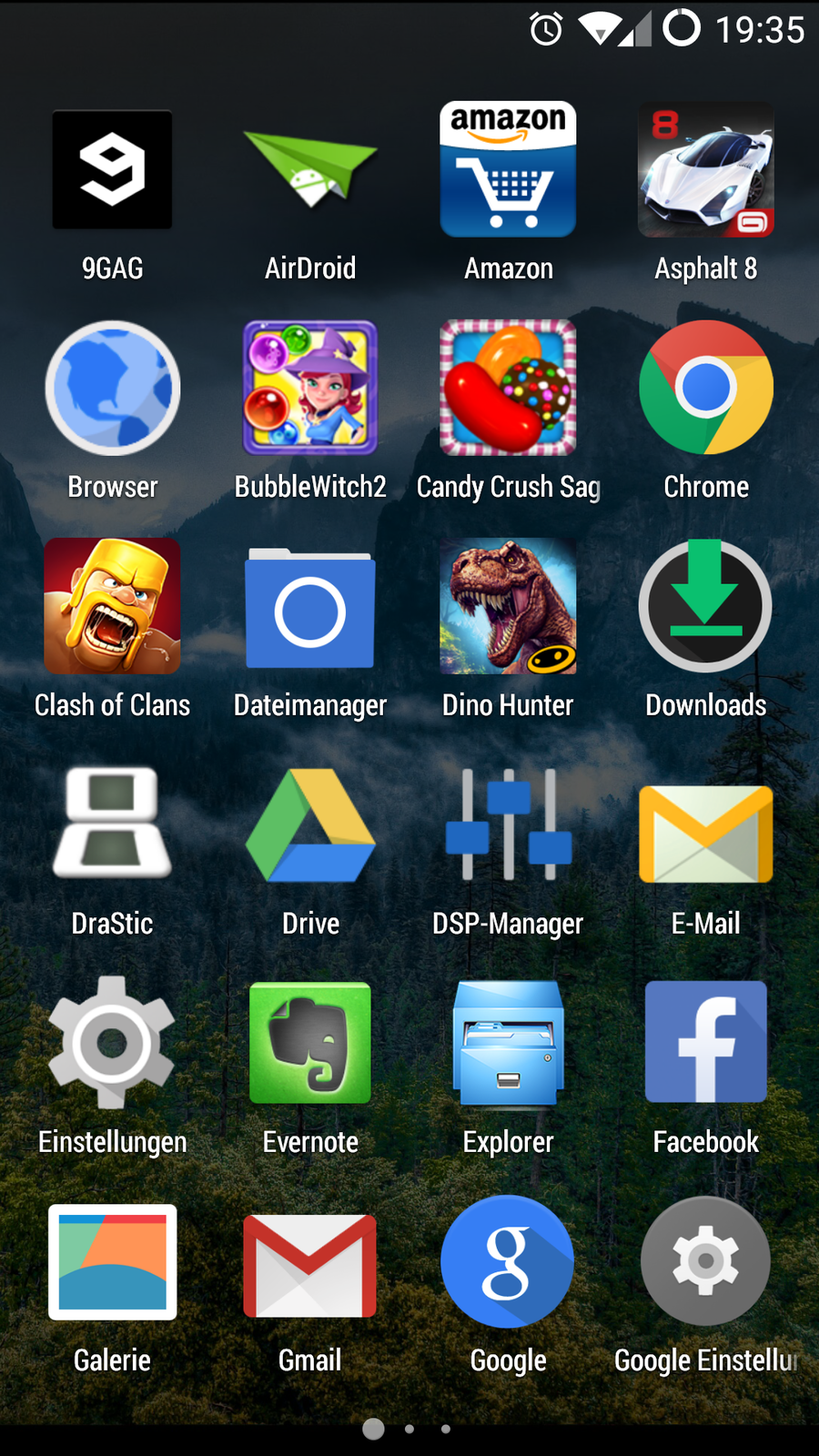Image resolution: width=819 pixels, height=1456 pixels.
Task: Open the Facebook app
Action: 706,1043
